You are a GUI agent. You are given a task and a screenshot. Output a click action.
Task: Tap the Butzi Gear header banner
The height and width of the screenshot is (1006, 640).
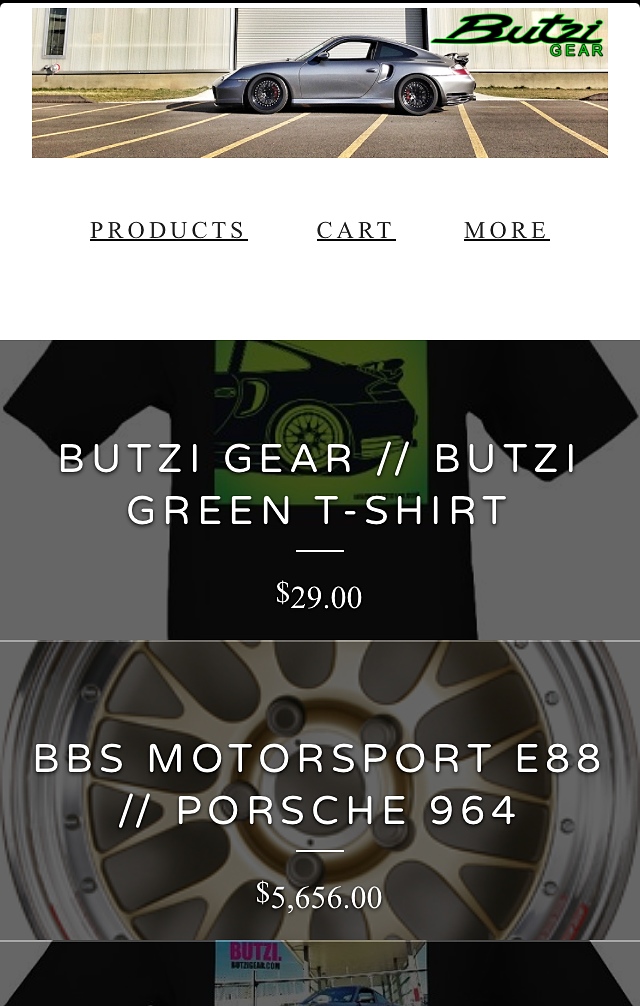coord(319,83)
